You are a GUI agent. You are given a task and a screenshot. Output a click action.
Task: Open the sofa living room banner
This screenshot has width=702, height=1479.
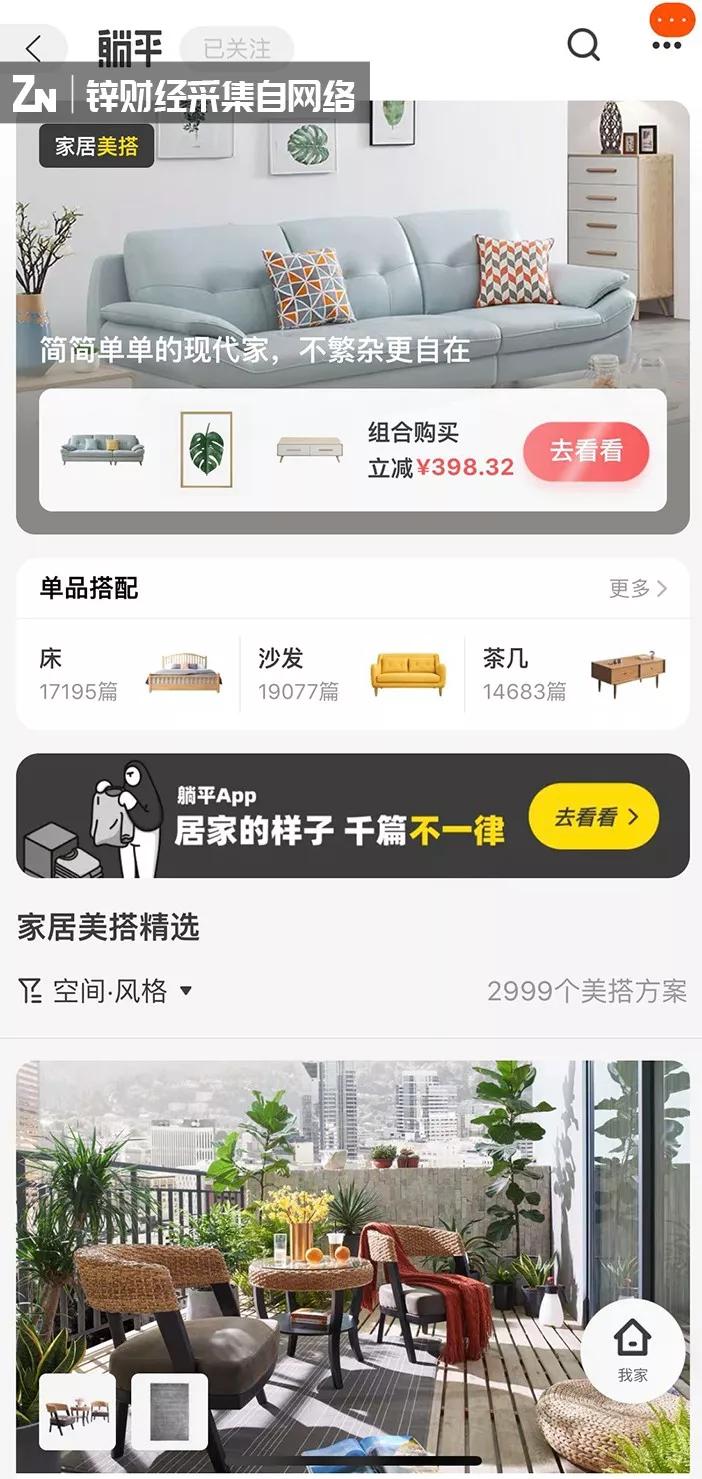coord(352,250)
